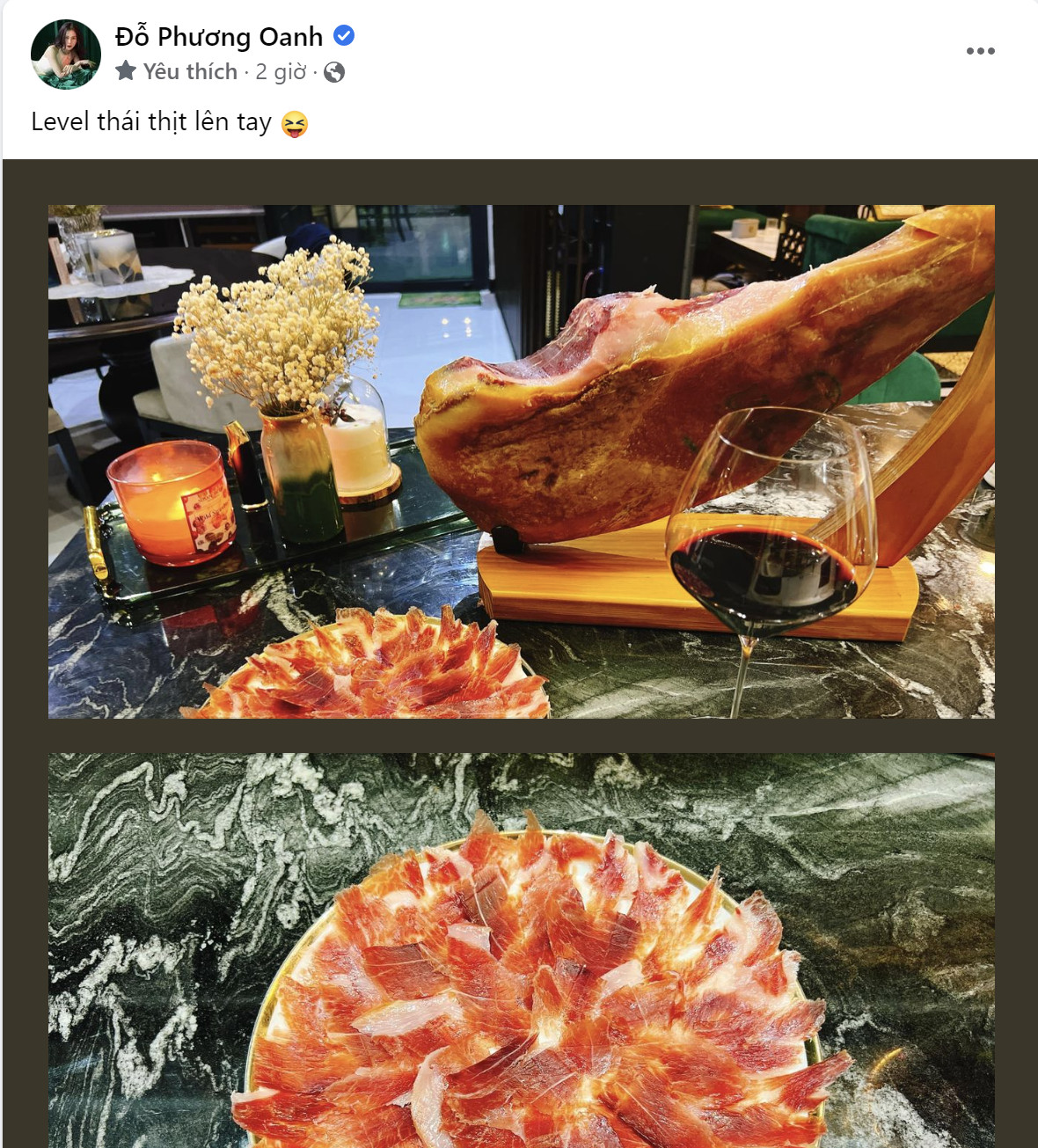Click the tongue-out emoji in the caption
Viewport: 1038px width, 1148px height.
pos(296,124)
